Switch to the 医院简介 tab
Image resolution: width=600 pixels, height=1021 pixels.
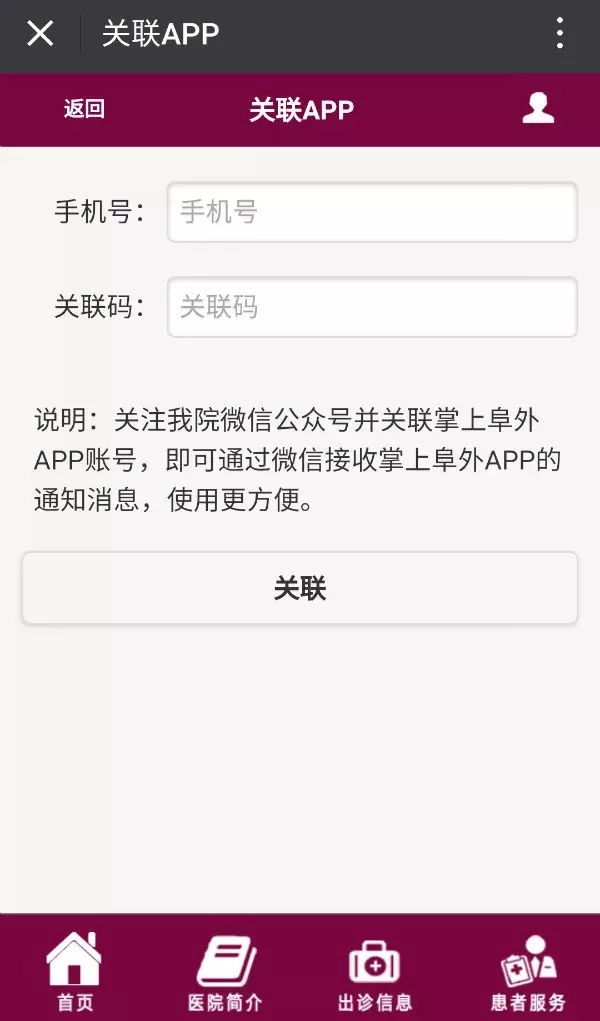pos(225,970)
